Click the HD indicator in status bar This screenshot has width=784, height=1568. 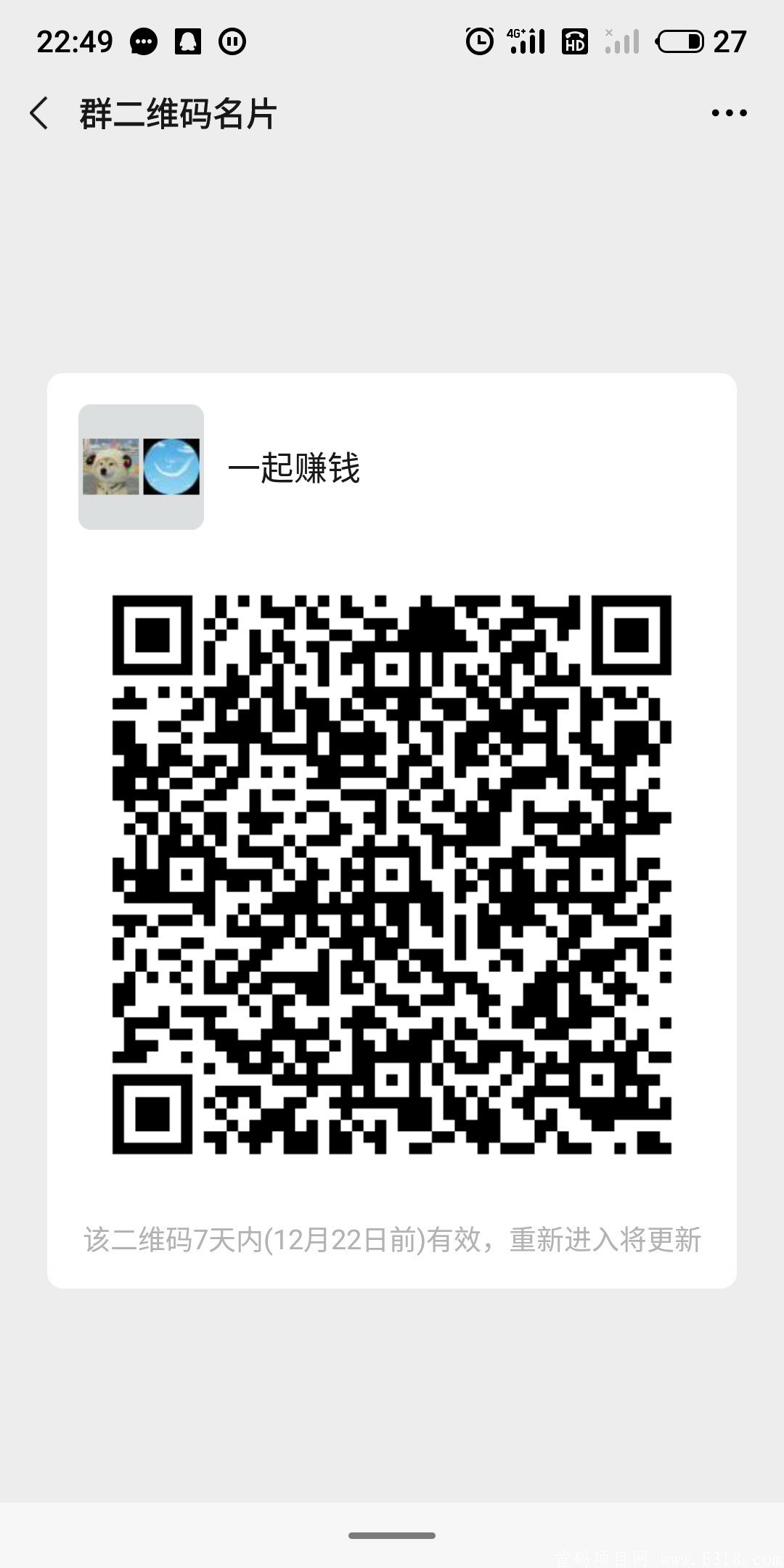click(576, 41)
